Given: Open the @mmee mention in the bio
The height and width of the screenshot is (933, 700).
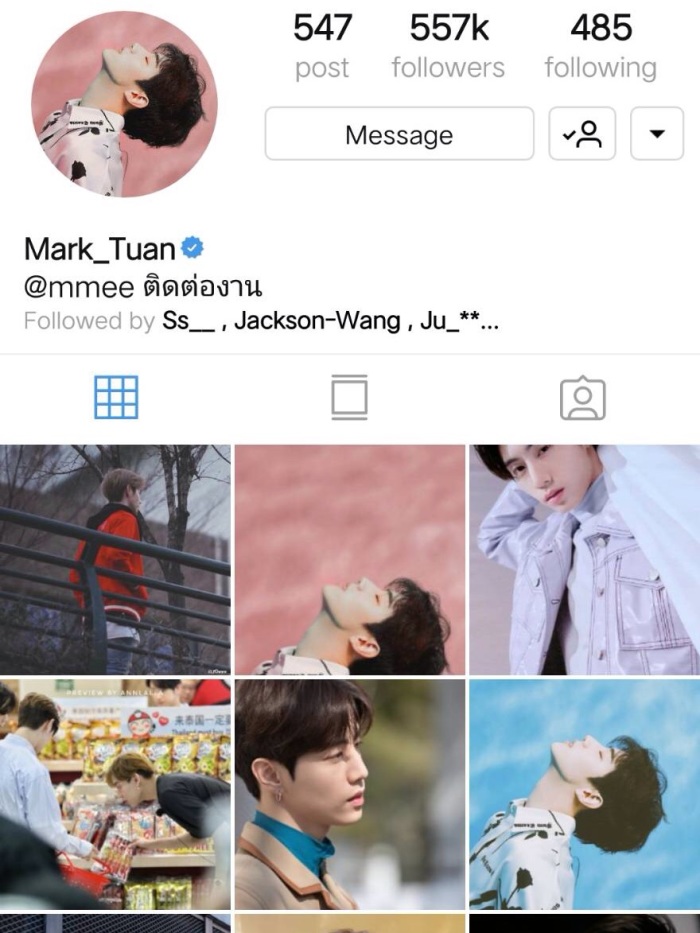Looking at the screenshot, I should pos(79,288).
